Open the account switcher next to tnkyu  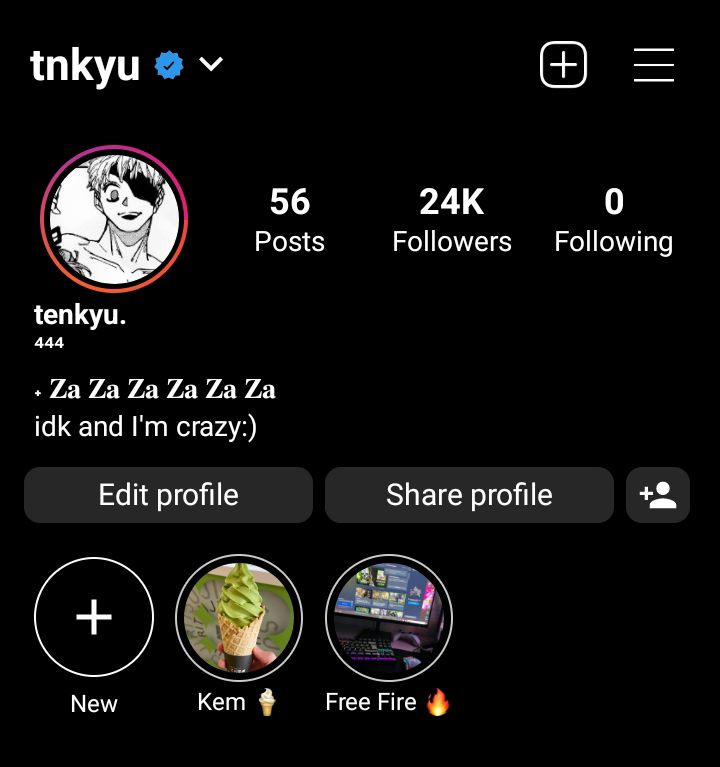211,66
